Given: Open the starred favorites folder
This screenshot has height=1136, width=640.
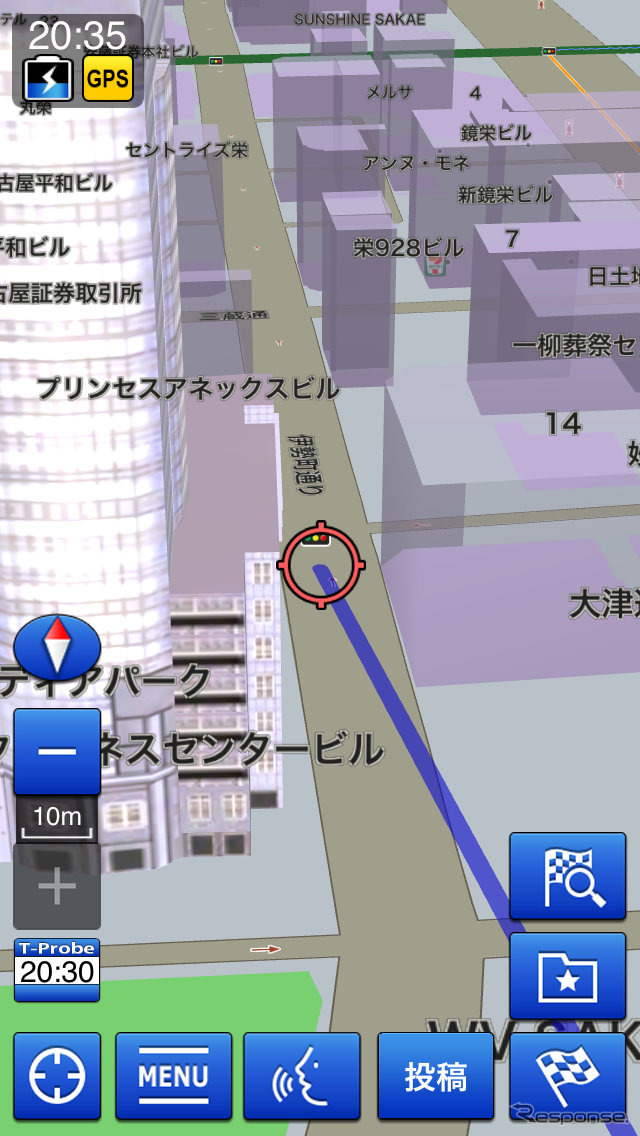Looking at the screenshot, I should (x=567, y=976).
